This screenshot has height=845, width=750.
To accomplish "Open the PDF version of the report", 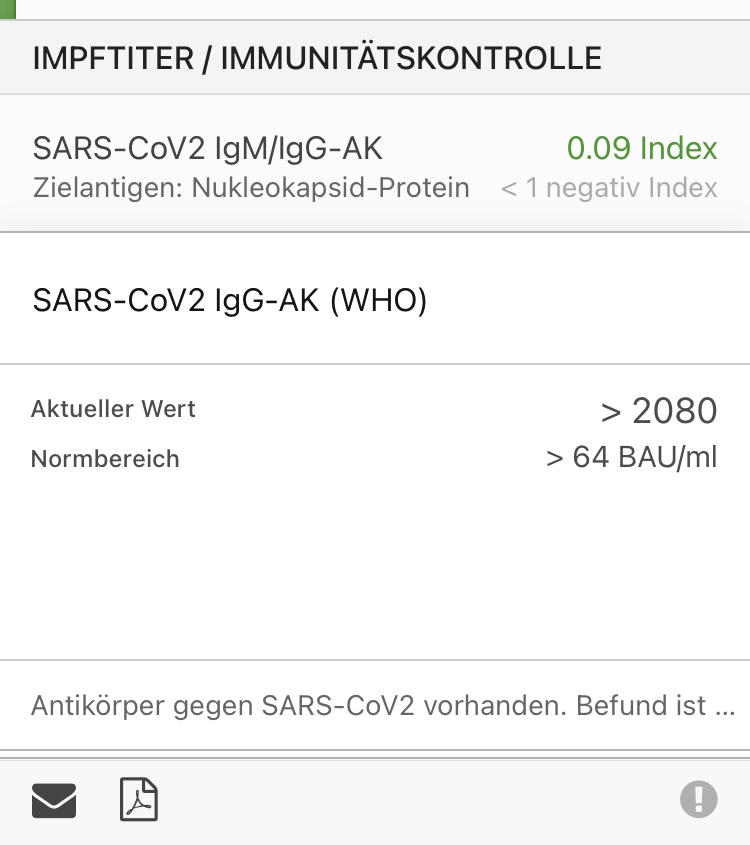I will (x=139, y=800).
